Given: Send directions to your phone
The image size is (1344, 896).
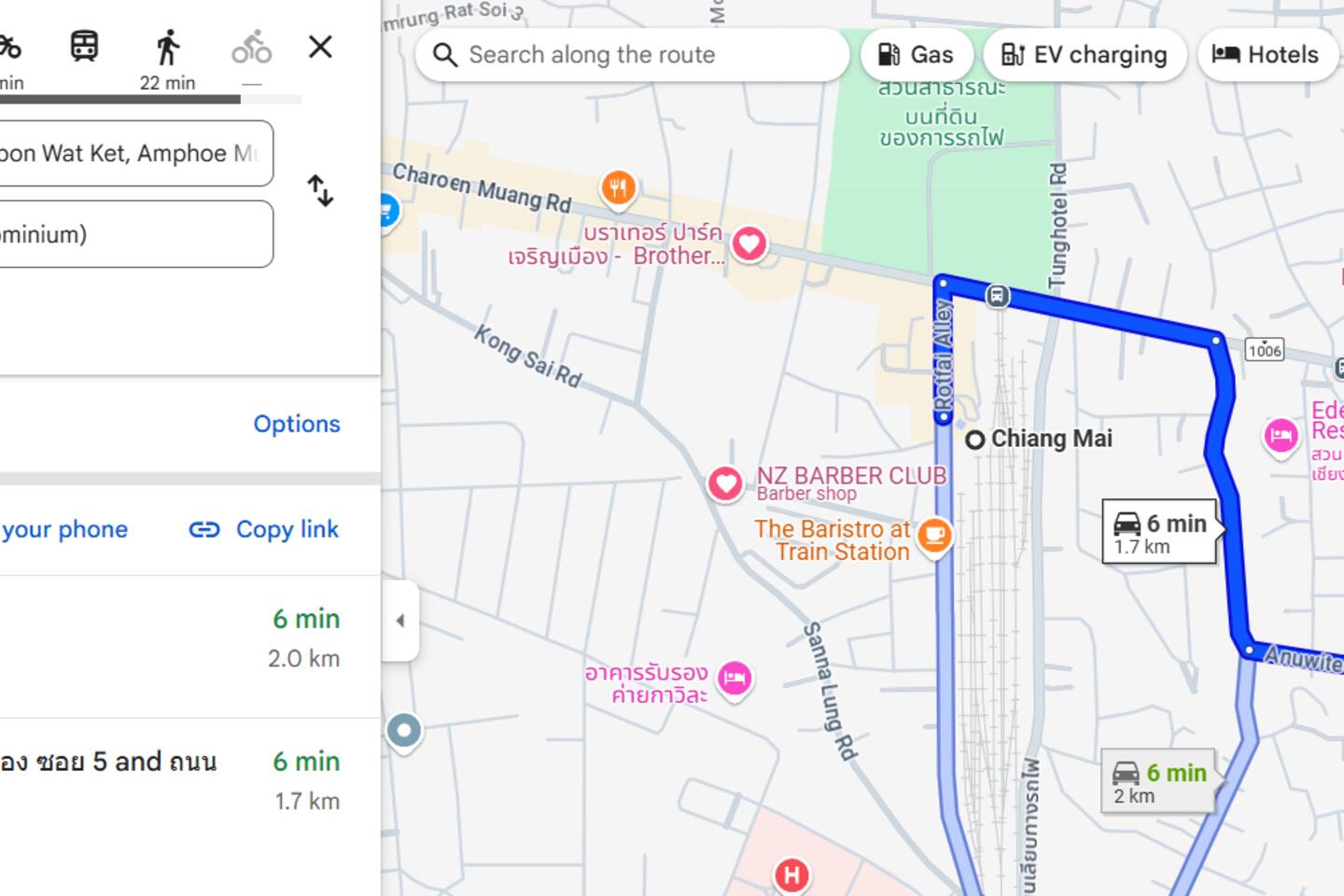Looking at the screenshot, I should pos(63,529).
